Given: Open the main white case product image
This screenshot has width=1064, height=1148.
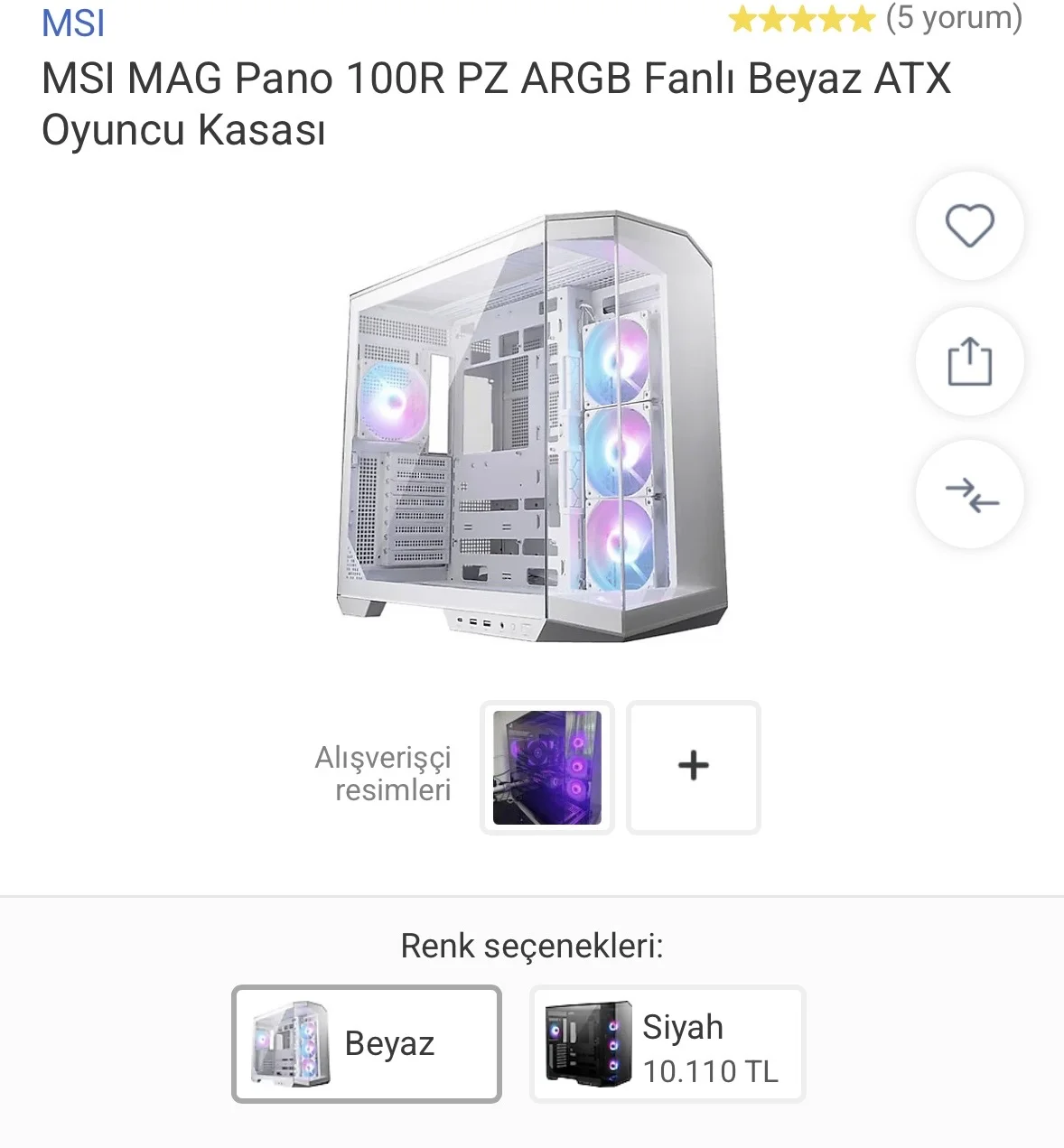Looking at the screenshot, I should (x=533, y=426).
